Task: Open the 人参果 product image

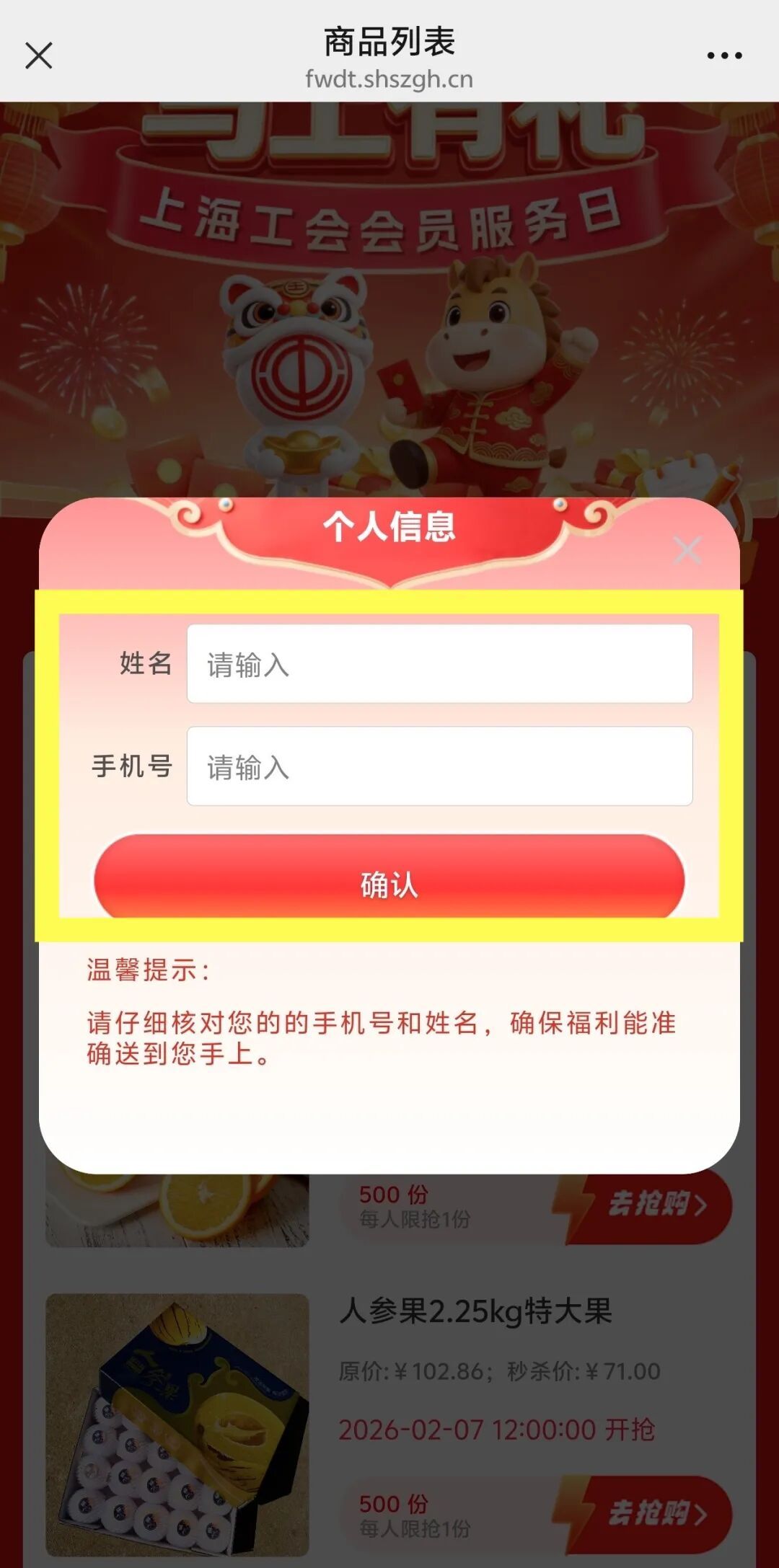Action: click(177, 1425)
